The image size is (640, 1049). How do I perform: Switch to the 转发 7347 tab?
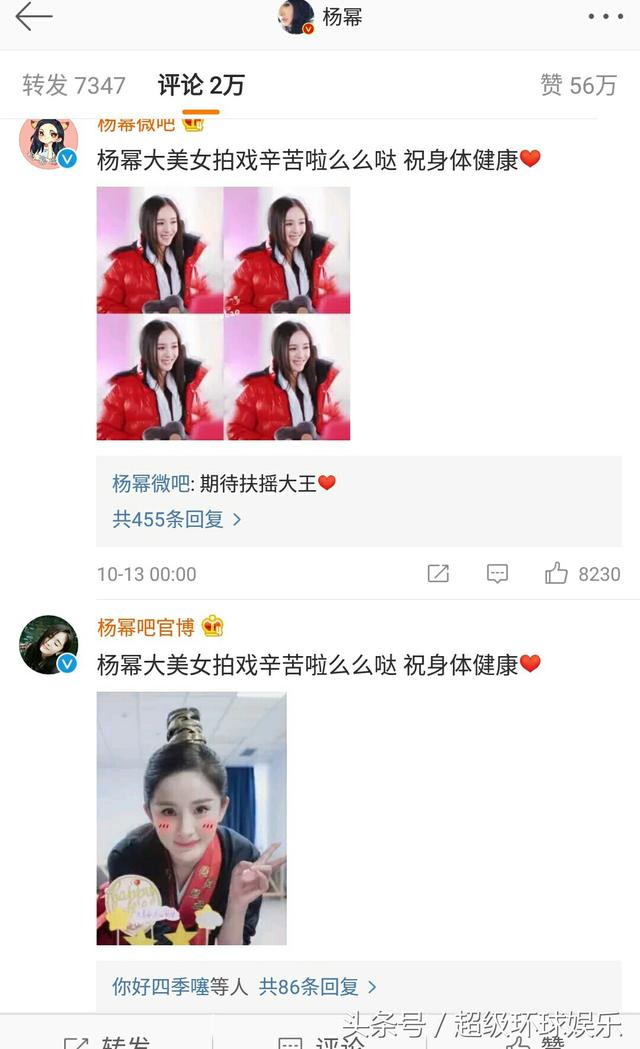[74, 85]
